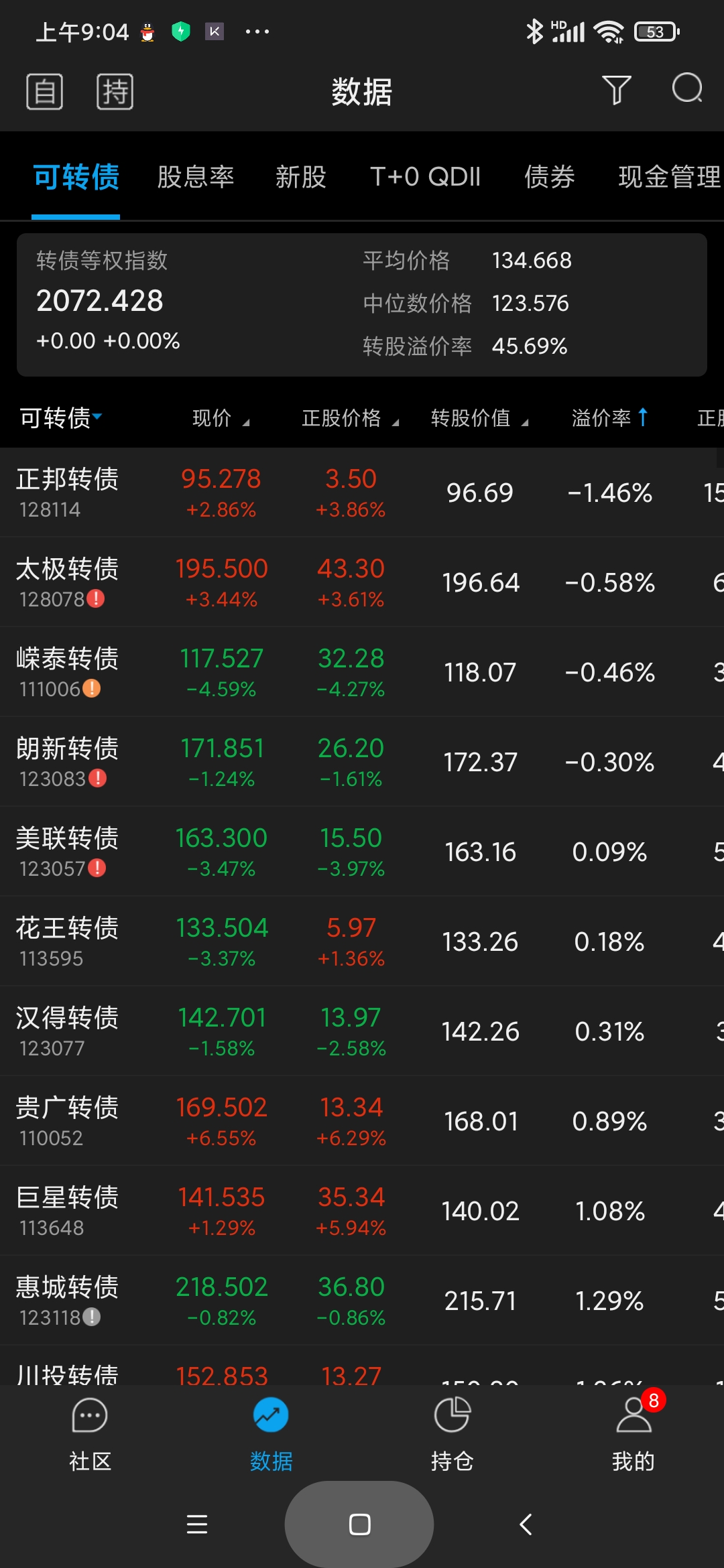Open the search icon

tap(687, 89)
